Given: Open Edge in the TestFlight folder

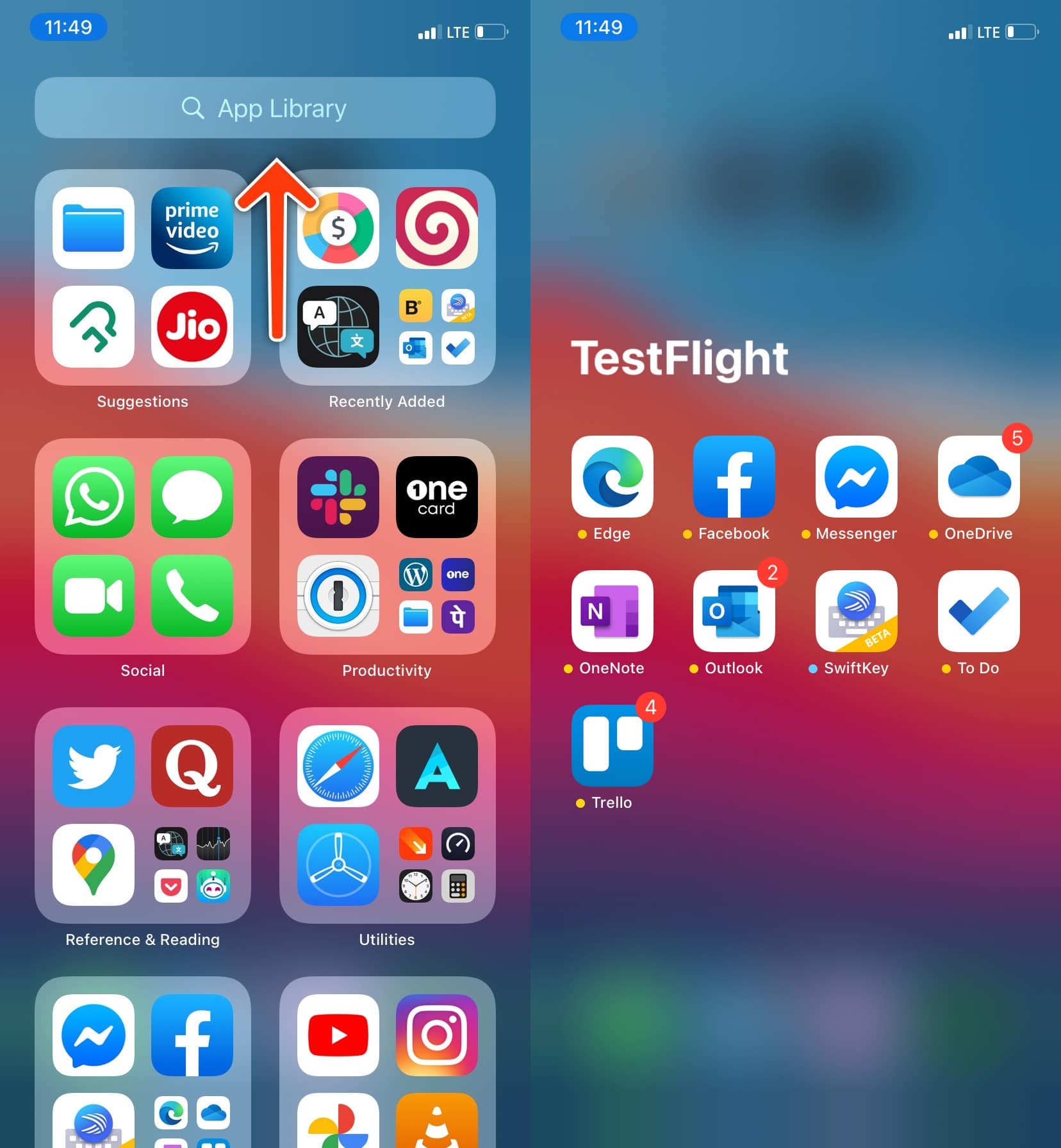Looking at the screenshot, I should [x=612, y=477].
